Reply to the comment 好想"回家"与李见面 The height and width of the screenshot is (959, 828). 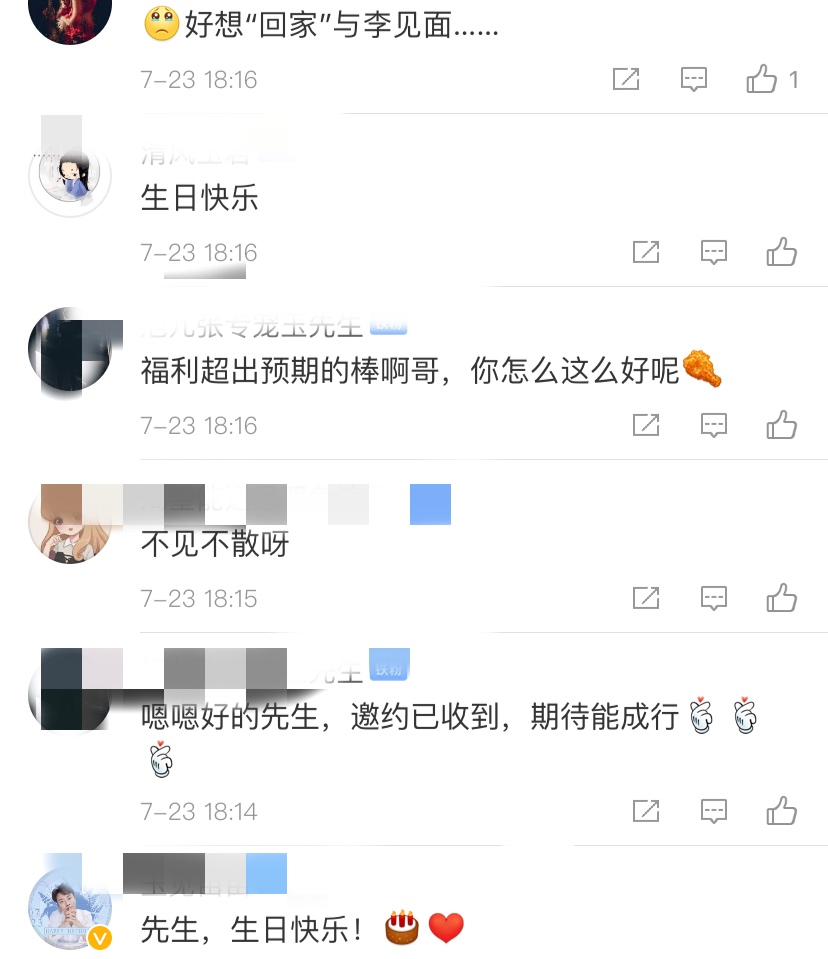tap(694, 80)
